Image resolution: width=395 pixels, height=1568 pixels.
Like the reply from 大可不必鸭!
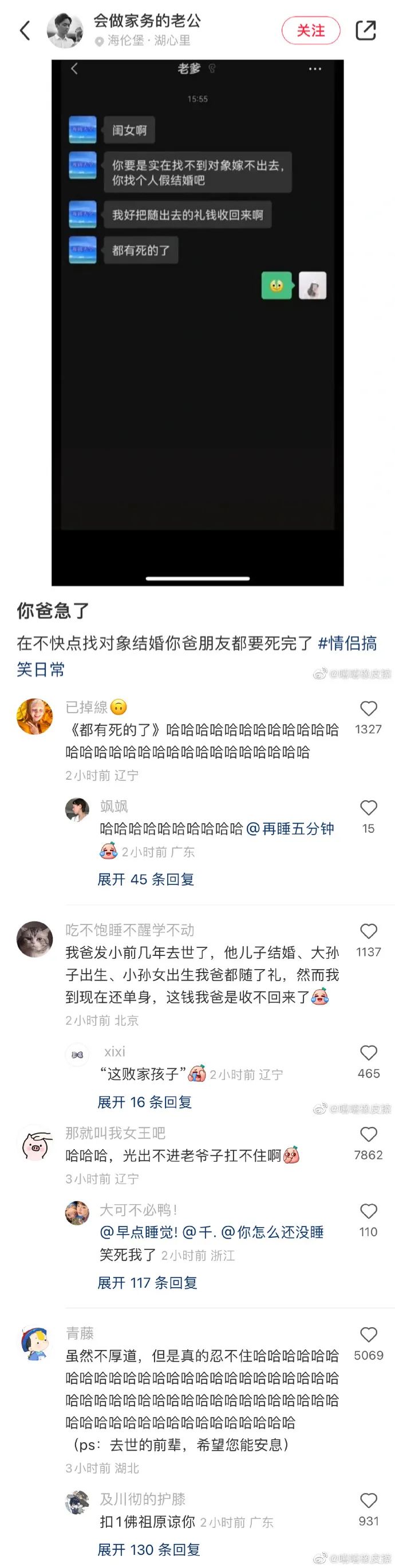point(368,1210)
